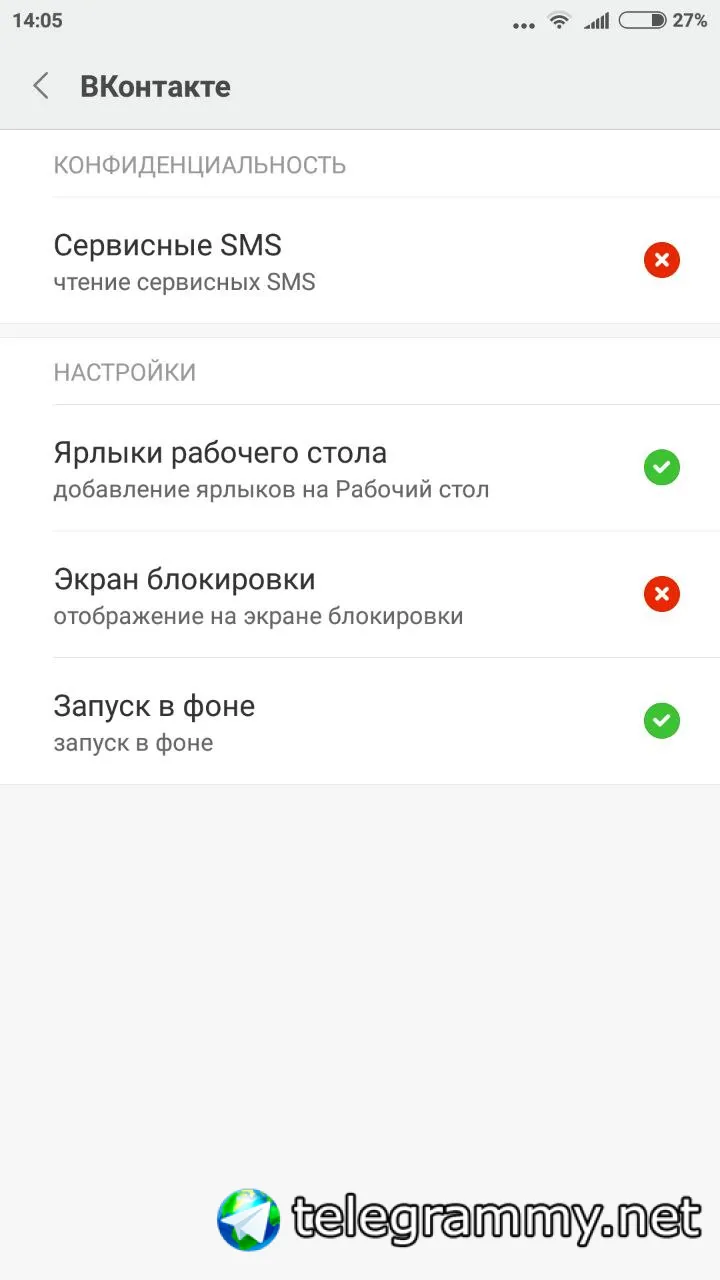
Task: Open the Запуск в фоне setting
Action: [x=360, y=721]
